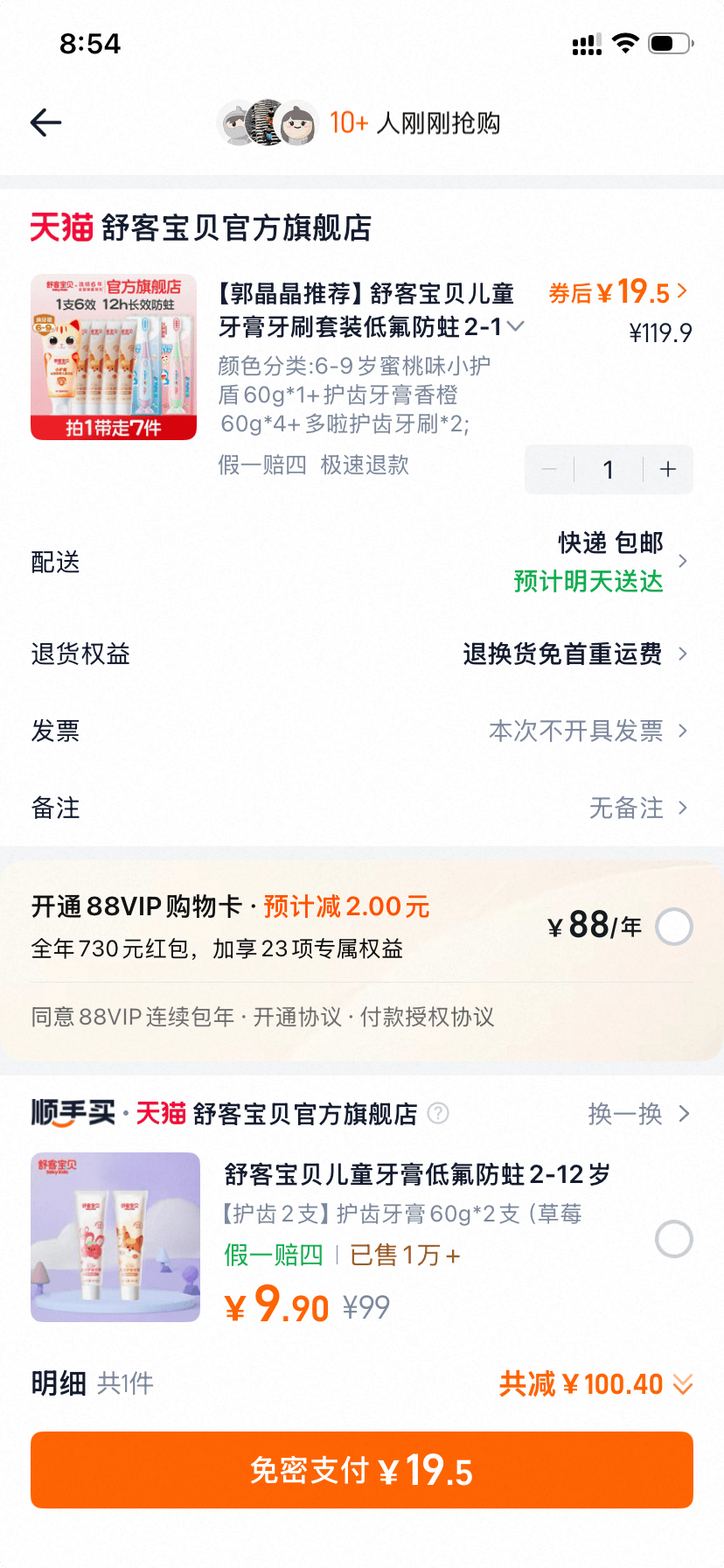Expand the 共减¥100.40 discount details

click(x=686, y=1383)
